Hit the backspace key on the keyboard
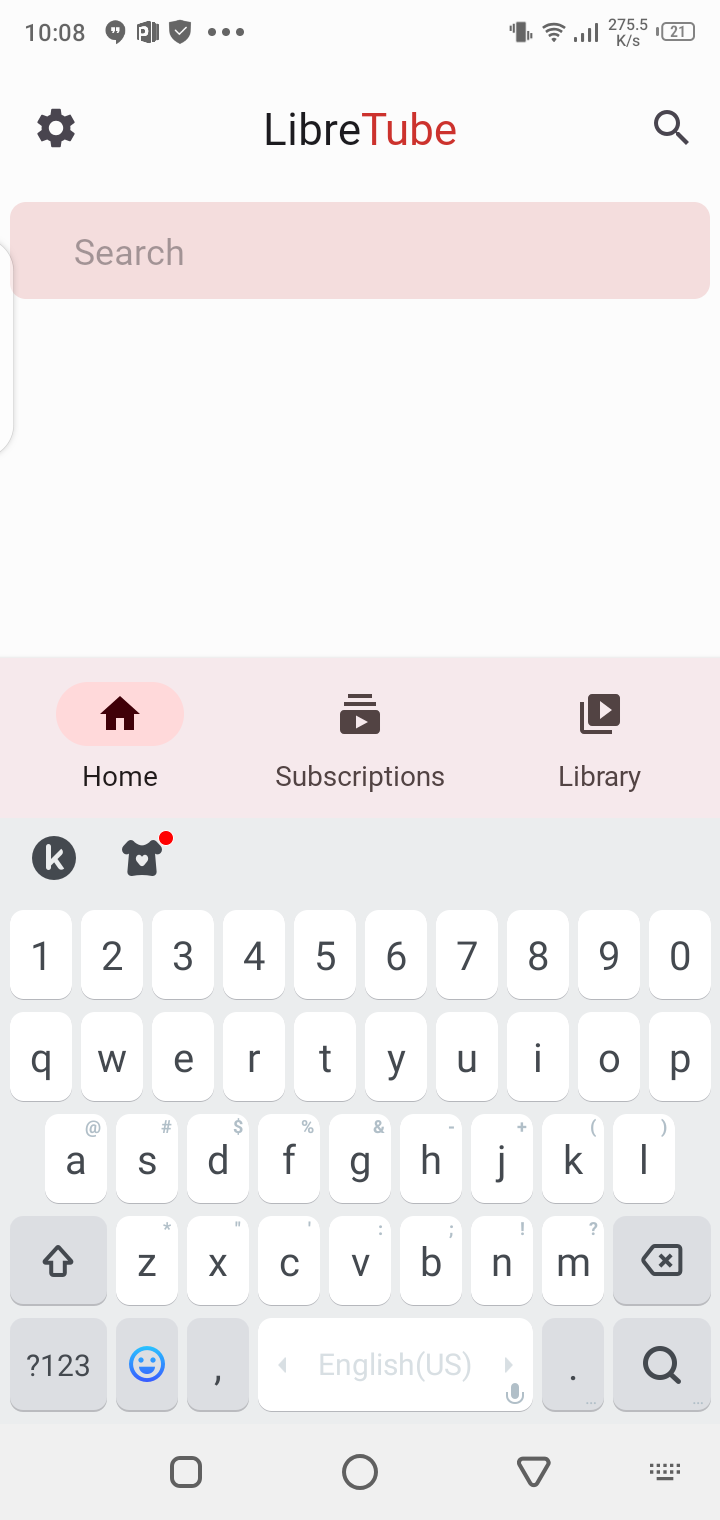 point(661,1260)
